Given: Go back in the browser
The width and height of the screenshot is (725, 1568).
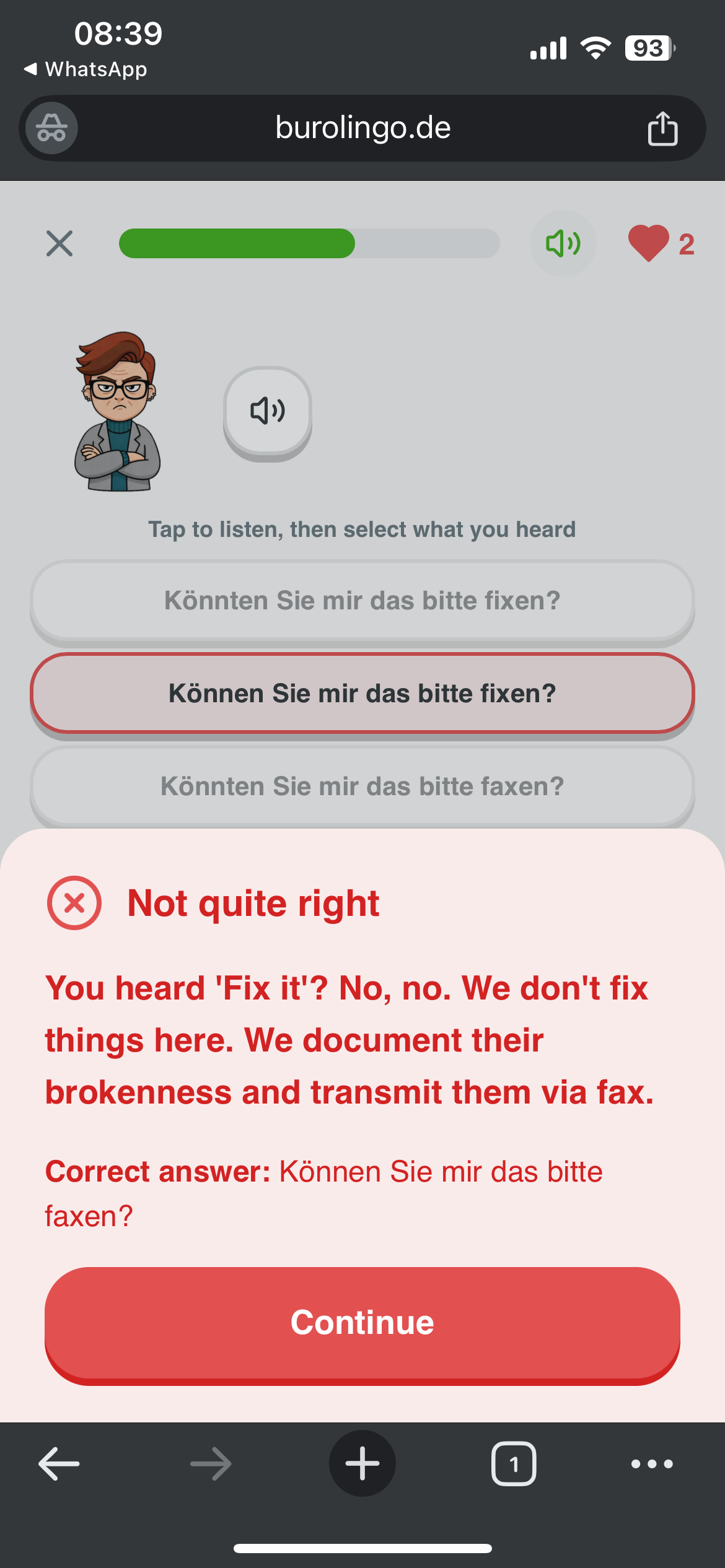Looking at the screenshot, I should point(59,1464).
